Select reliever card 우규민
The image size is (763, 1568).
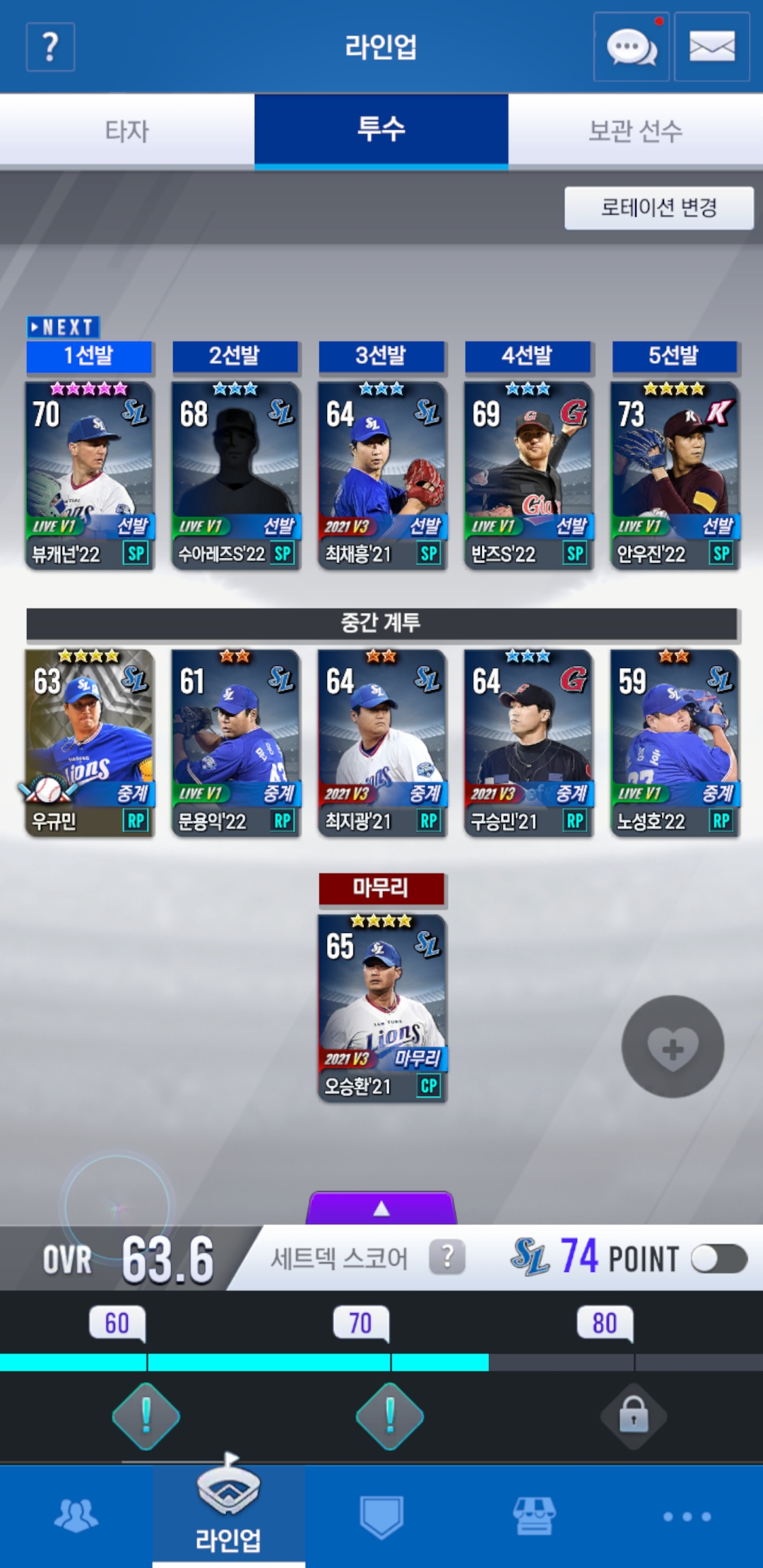[90, 742]
